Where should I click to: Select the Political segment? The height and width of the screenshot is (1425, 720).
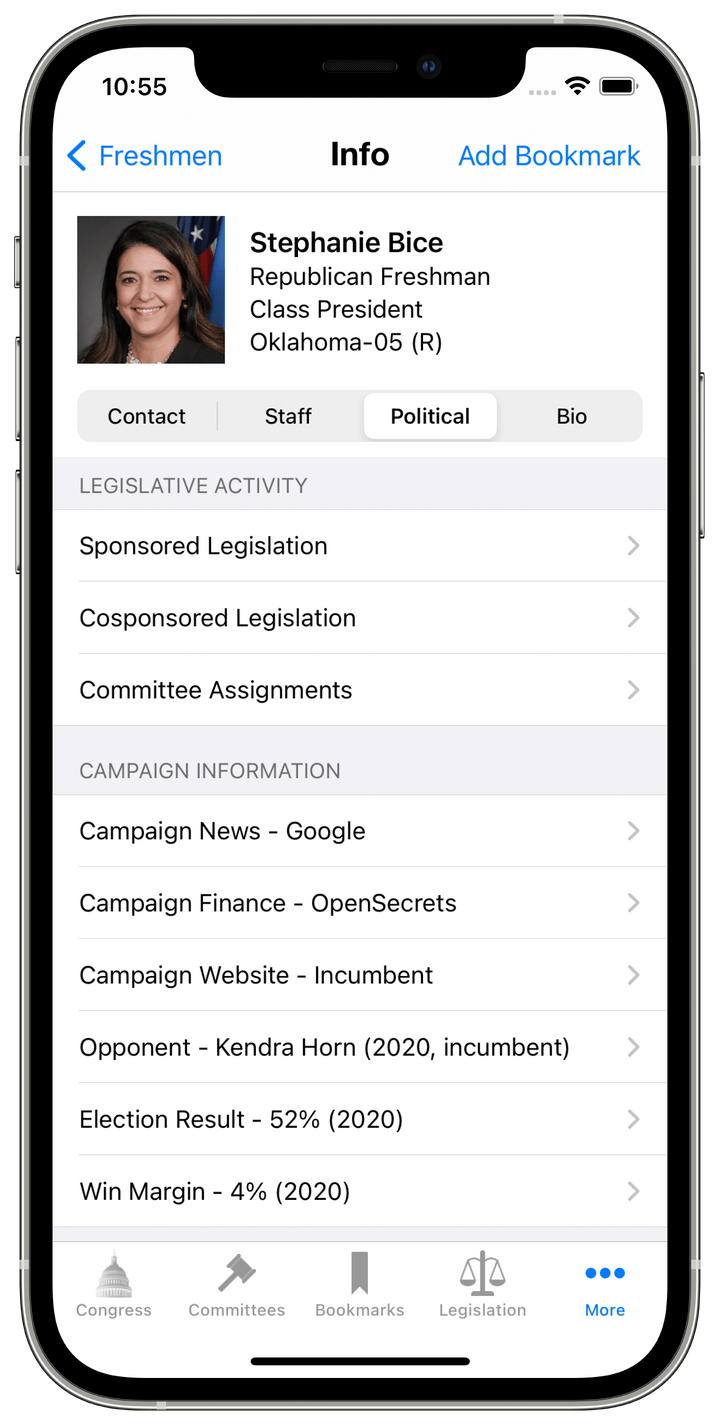(x=430, y=416)
